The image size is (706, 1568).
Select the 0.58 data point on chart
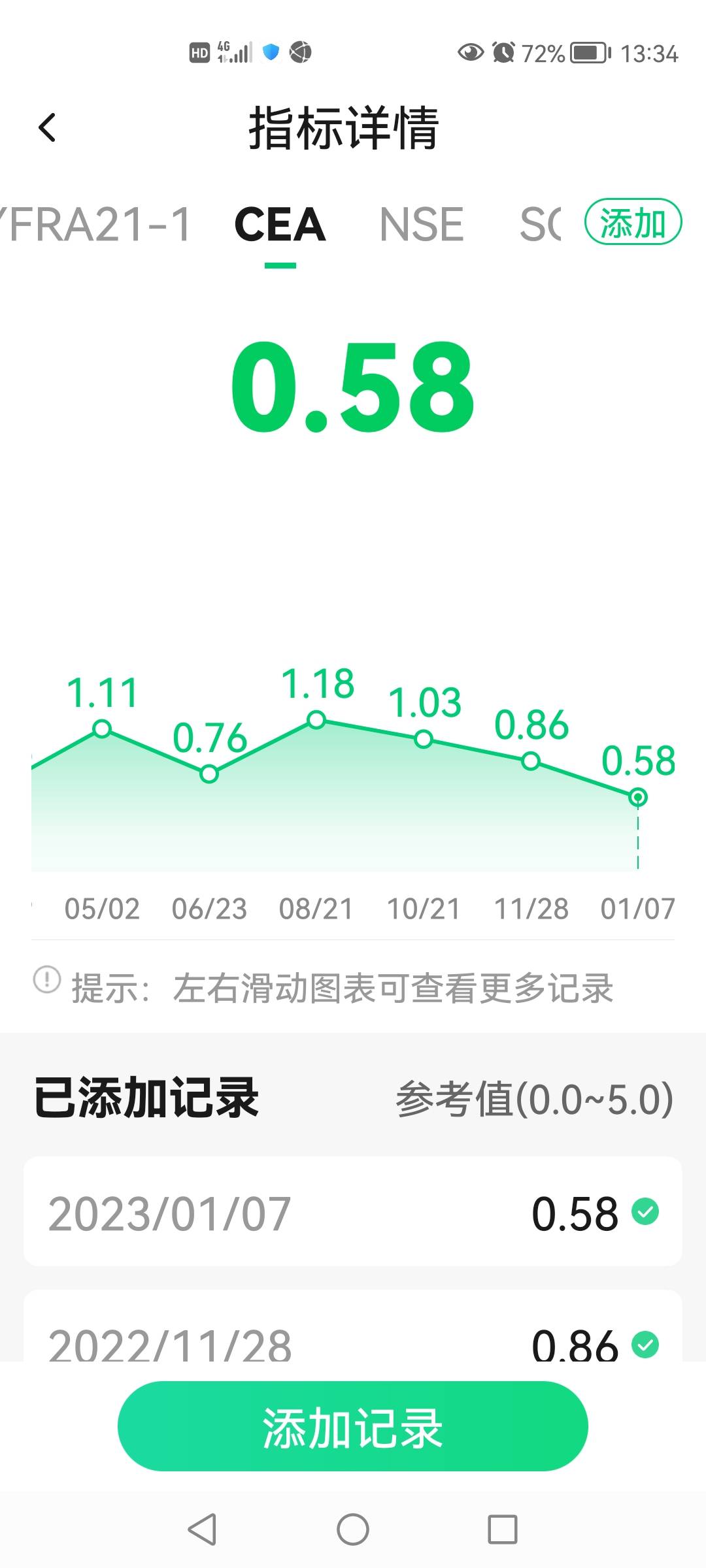tap(637, 796)
